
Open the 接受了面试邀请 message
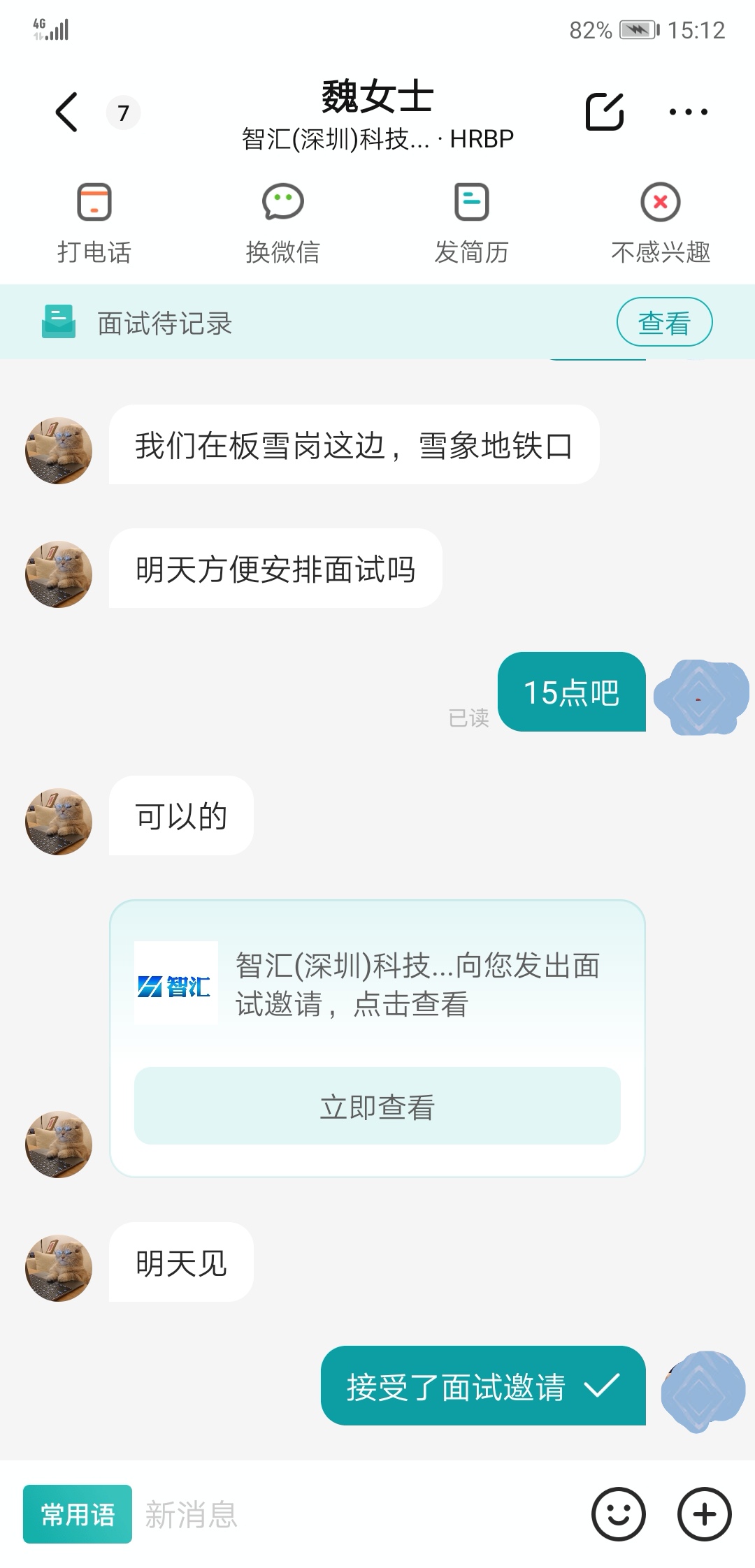482,1386
